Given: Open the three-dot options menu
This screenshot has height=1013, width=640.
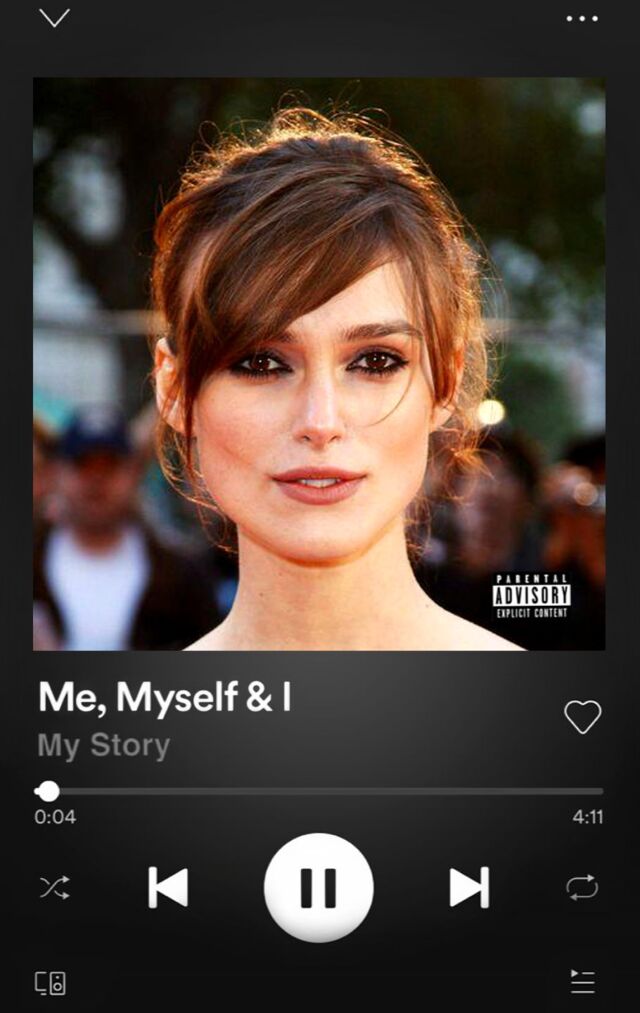Looking at the screenshot, I should coord(582,18).
